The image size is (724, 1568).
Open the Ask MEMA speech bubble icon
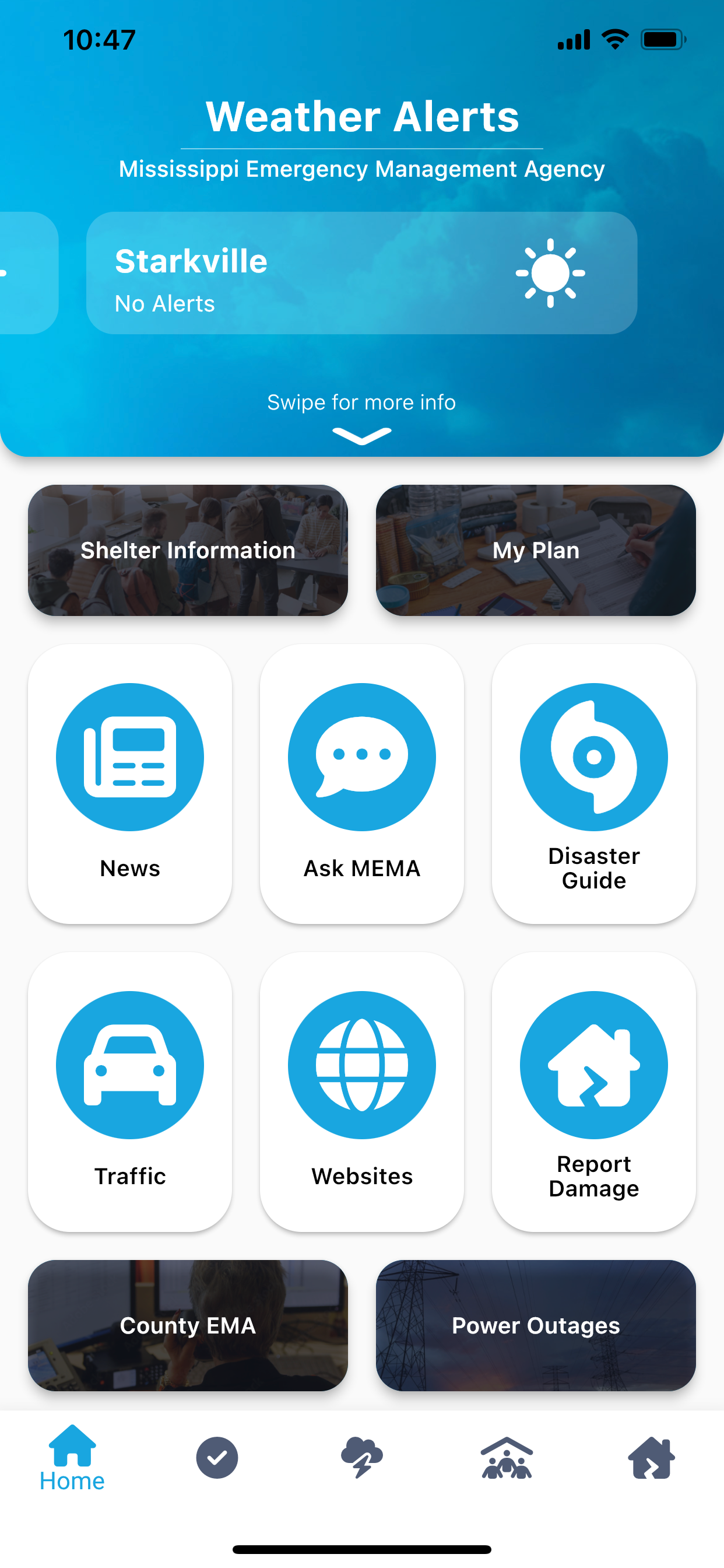coord(361,755)
